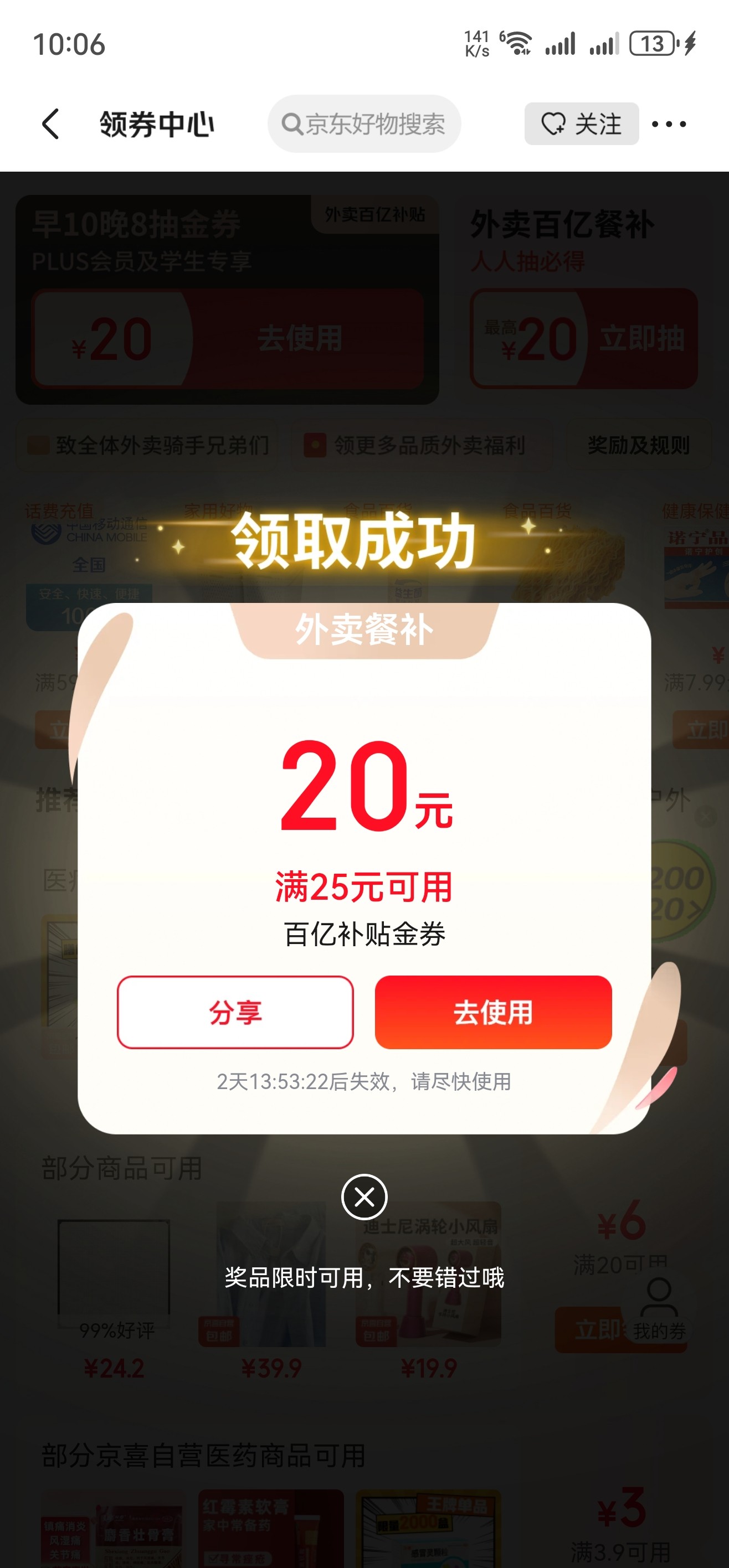Open the three-dot overflow menu
Viewport: 729px width, 1568px height.
click(669, 124)
